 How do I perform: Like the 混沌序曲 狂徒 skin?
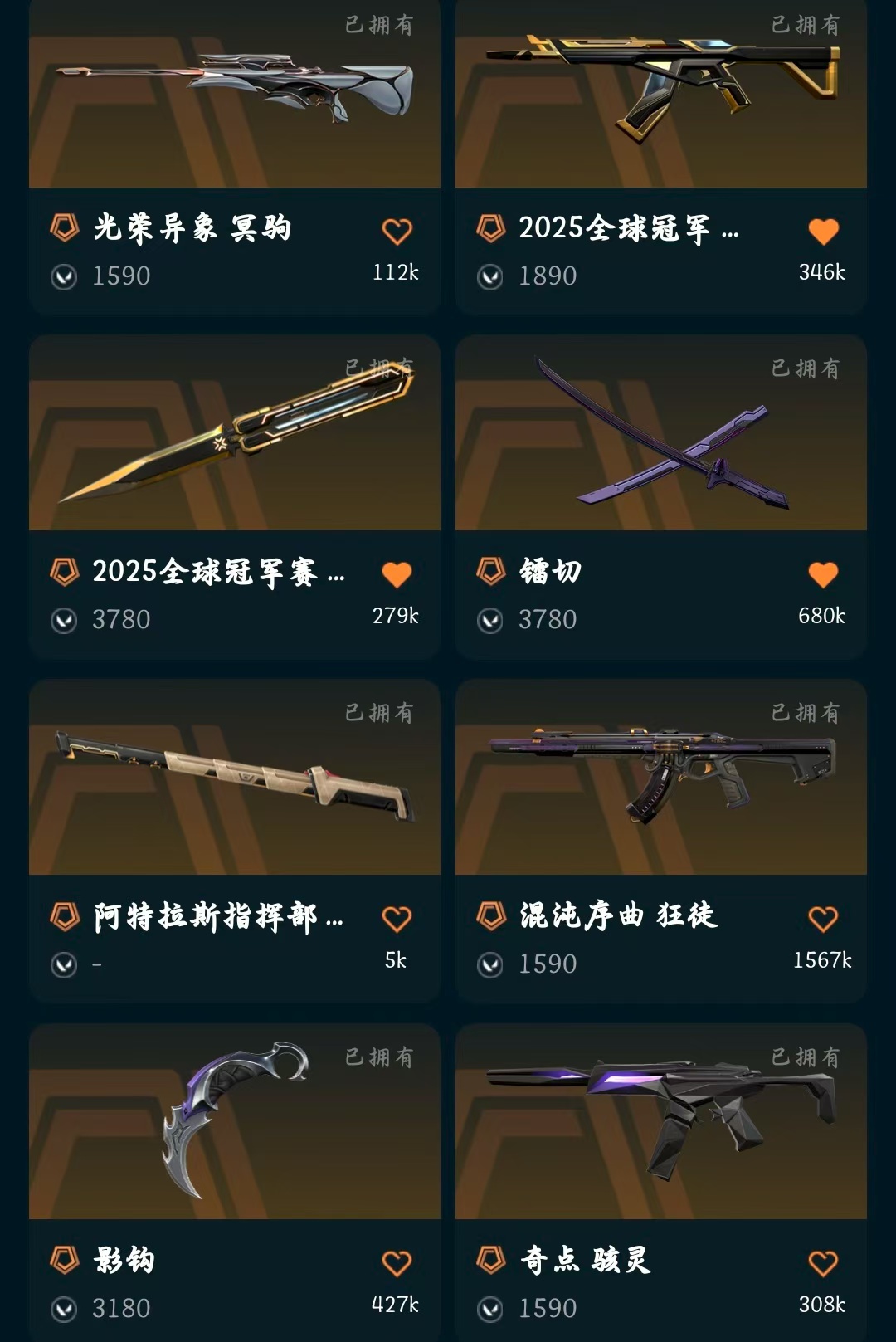[x=823, y=920]
